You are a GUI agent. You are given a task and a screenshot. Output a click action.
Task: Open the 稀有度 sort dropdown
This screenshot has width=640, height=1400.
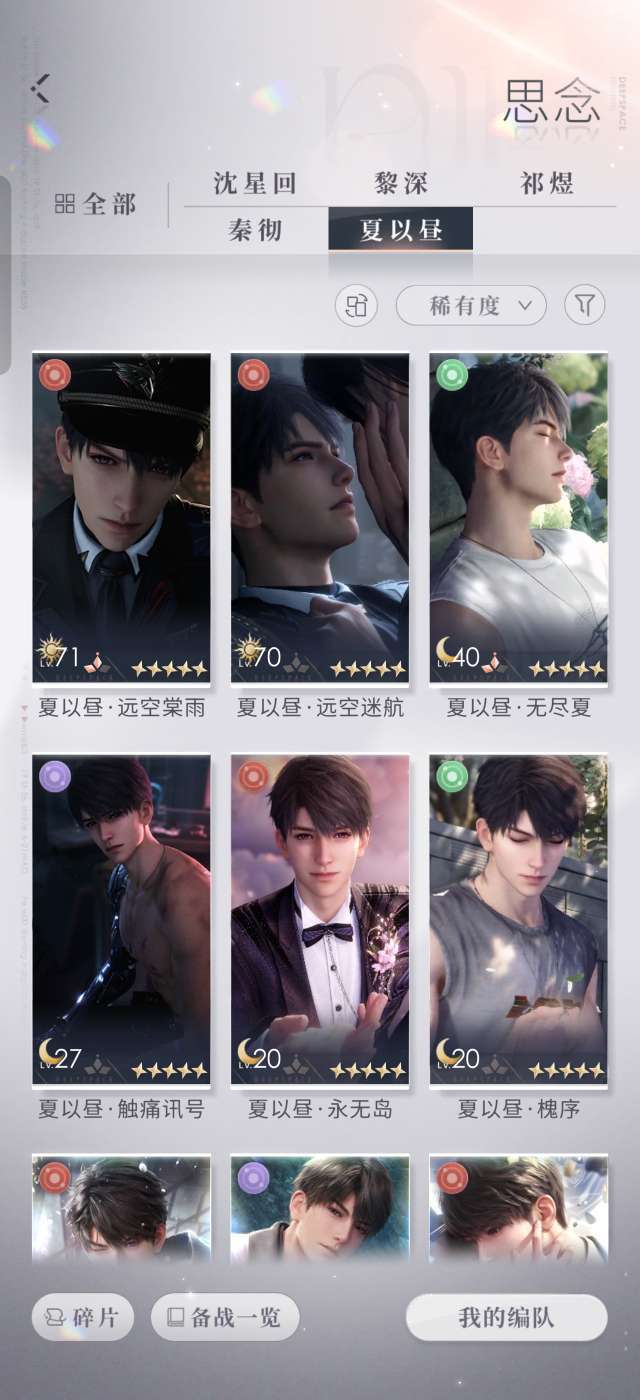pyautogui.click(x=471, y=306)
